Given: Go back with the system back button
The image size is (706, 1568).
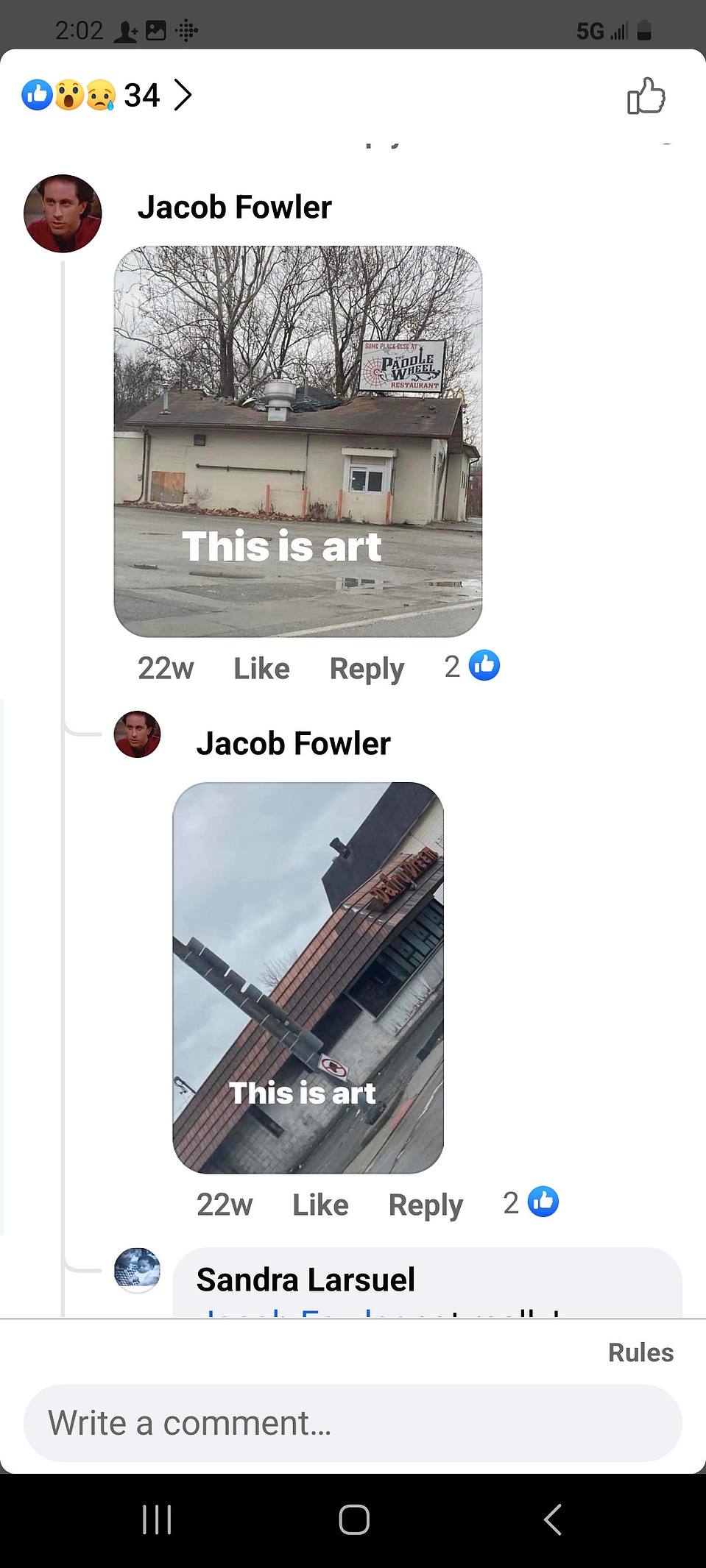Looking at the screenshot, I should (x=552, y=1519).
